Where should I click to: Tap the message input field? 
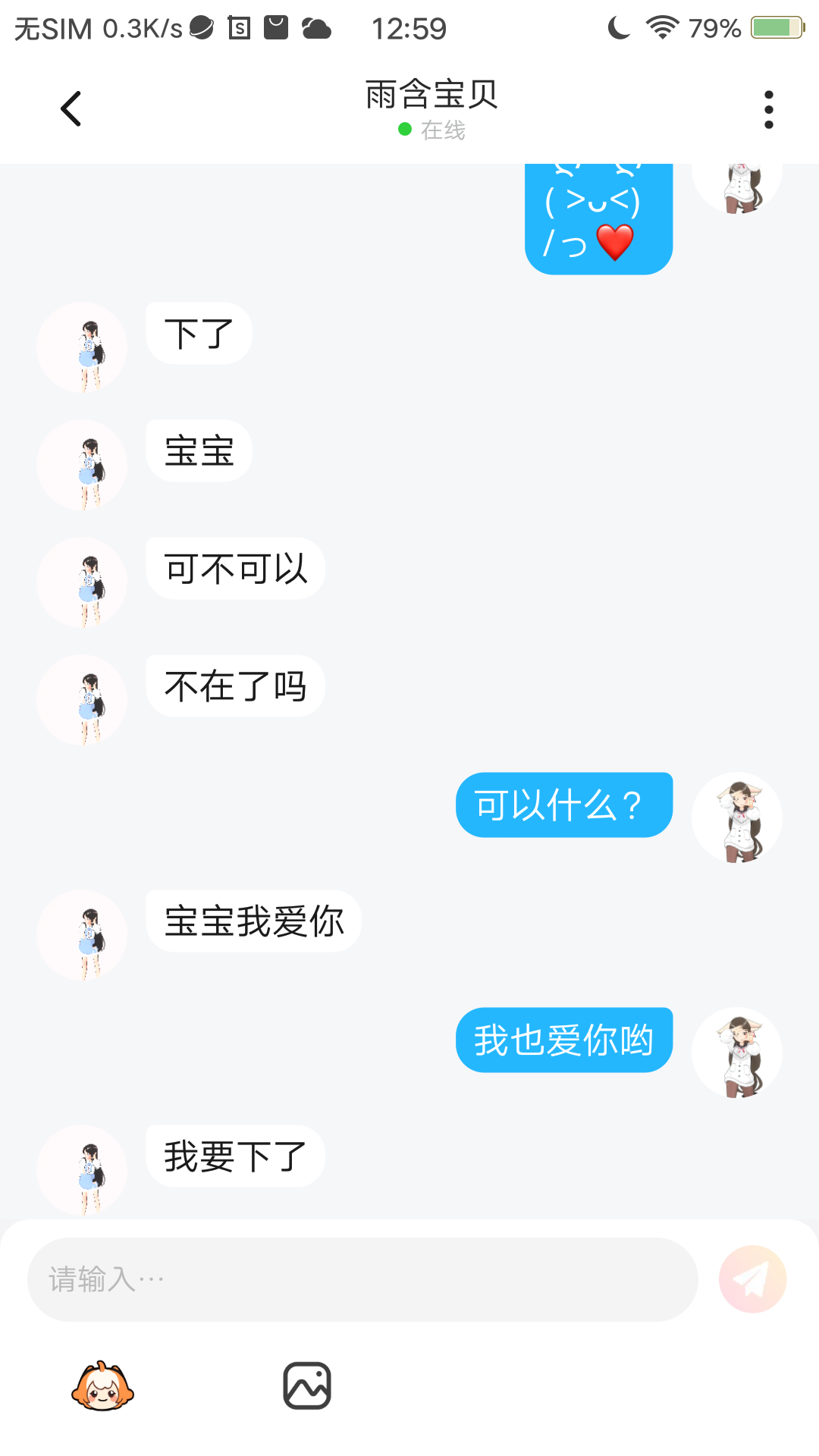click(362, 1279)
